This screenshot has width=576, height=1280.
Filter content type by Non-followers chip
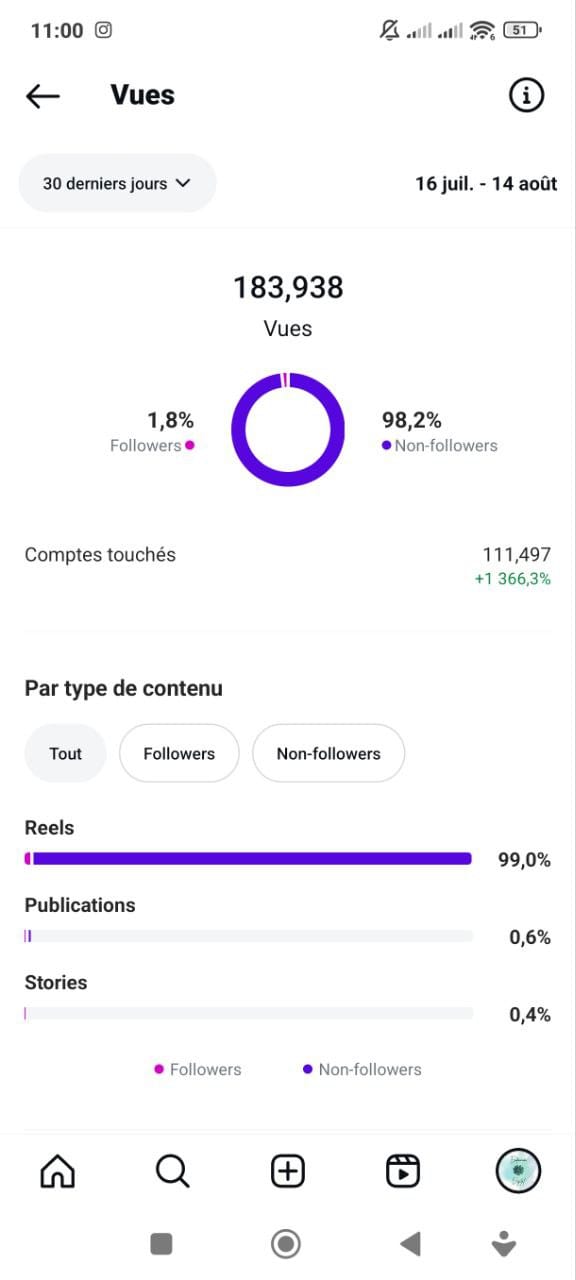coord(328,753)
